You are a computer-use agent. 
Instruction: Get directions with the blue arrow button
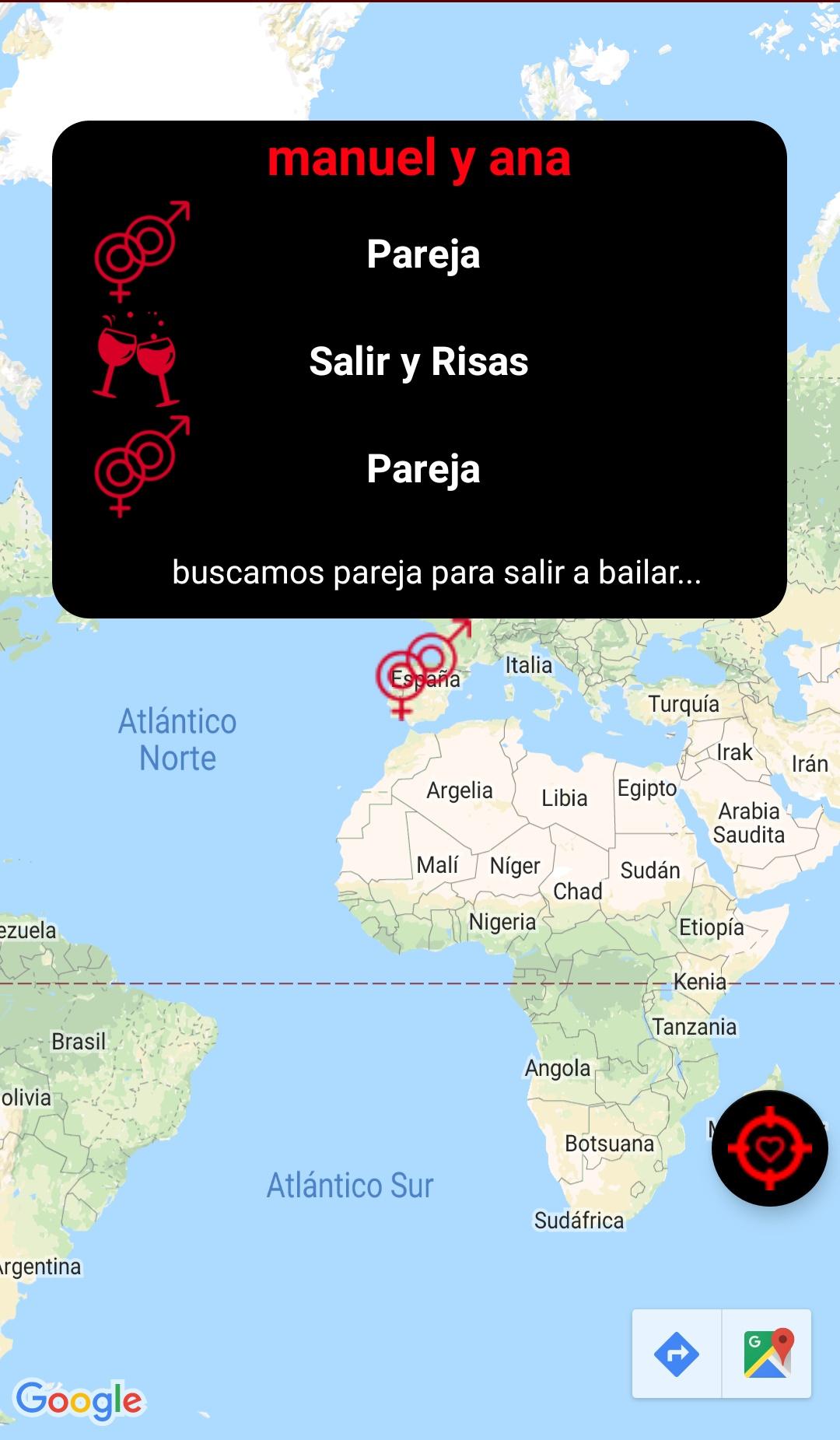click(x=677, y=1354)
